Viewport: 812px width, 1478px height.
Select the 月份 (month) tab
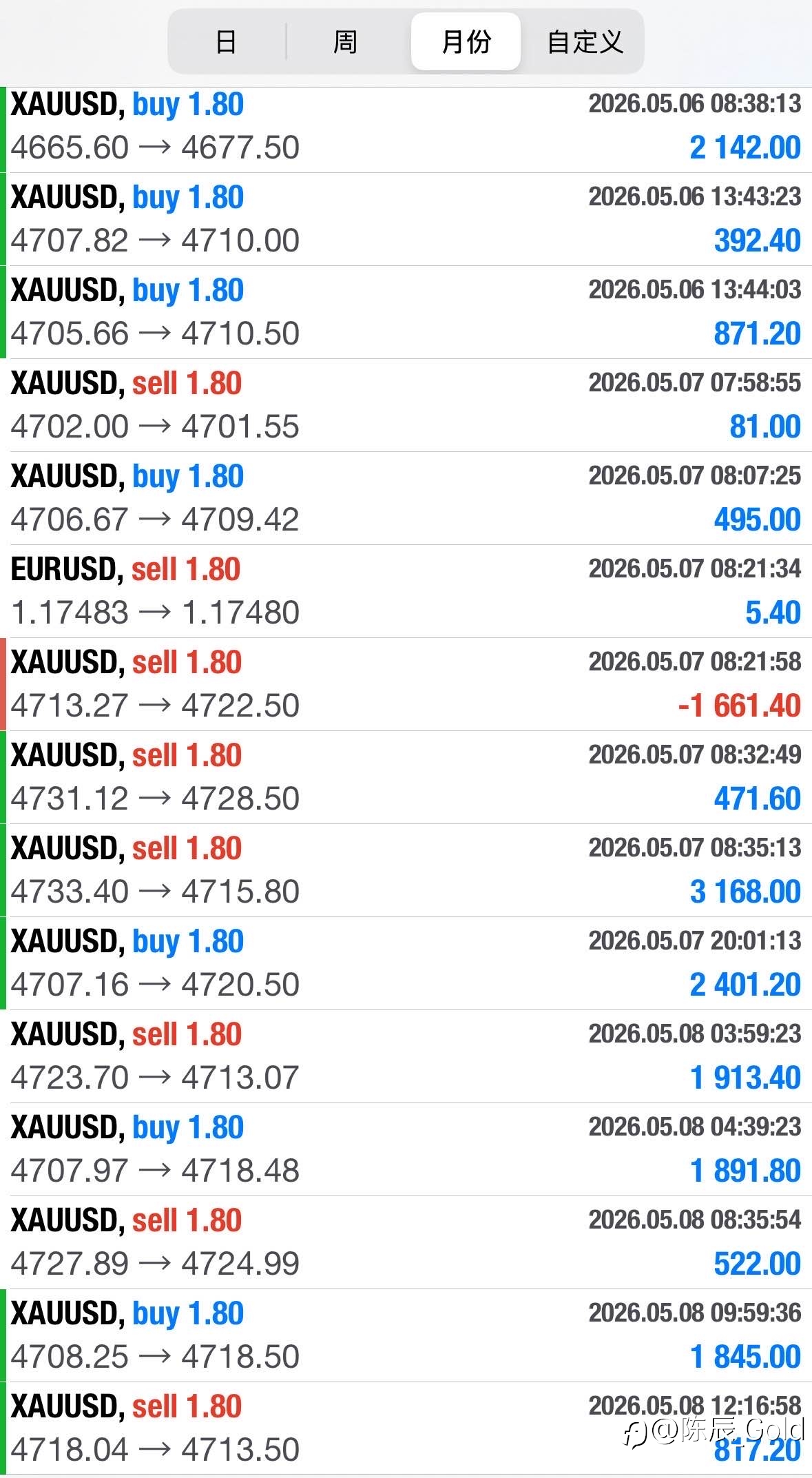[466, 41]
